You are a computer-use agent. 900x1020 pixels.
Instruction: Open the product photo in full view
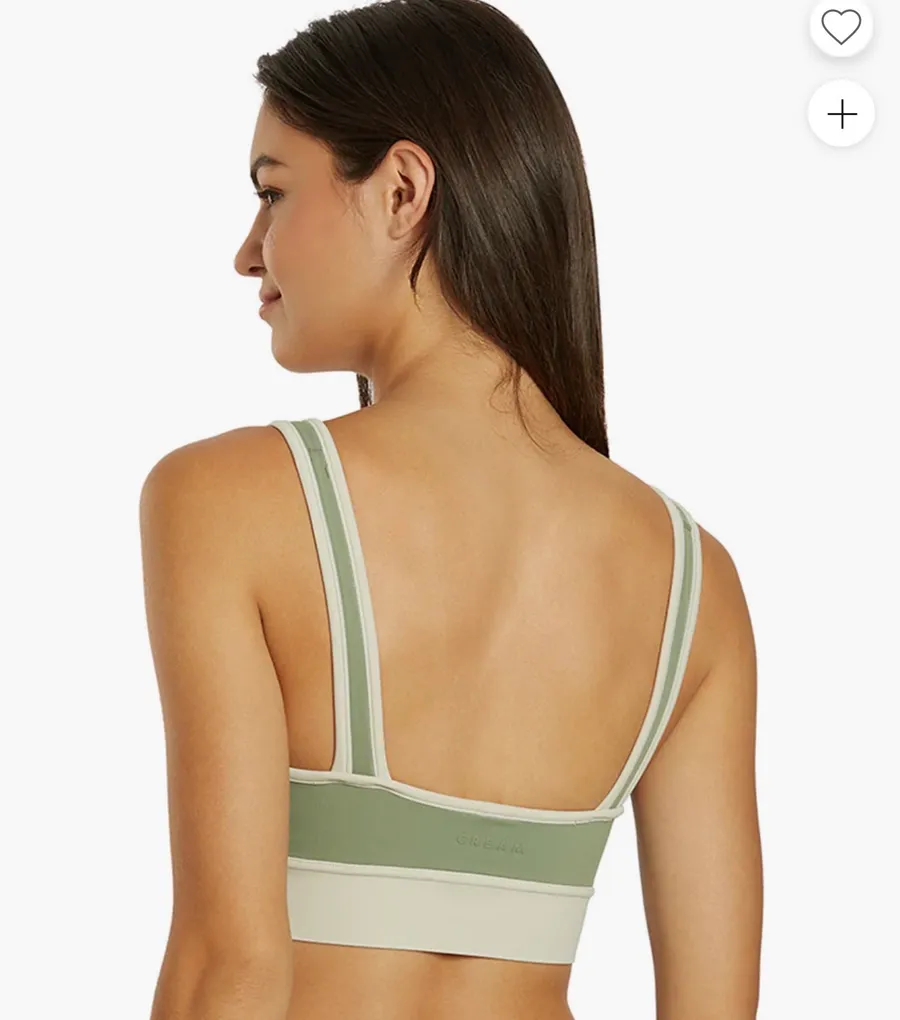coord(450,510)
